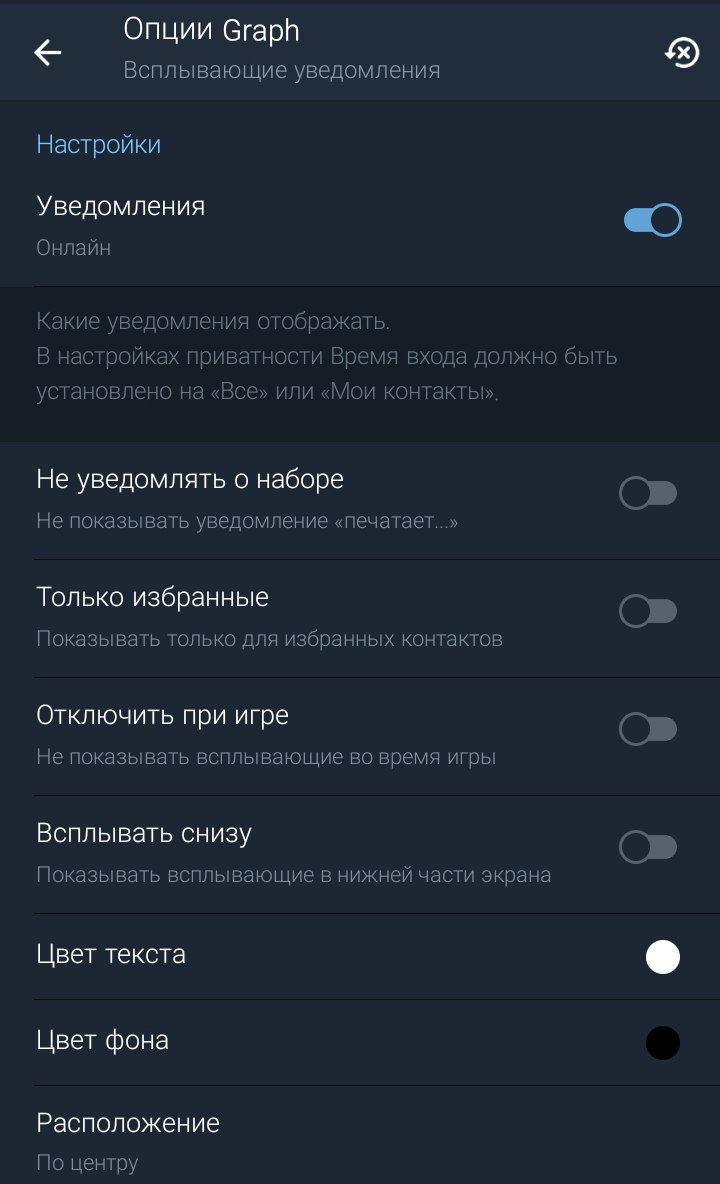Pick the Цвет текста white swatch
The height and width of the screenshot is (1184, 720).
tap(663, 957)
